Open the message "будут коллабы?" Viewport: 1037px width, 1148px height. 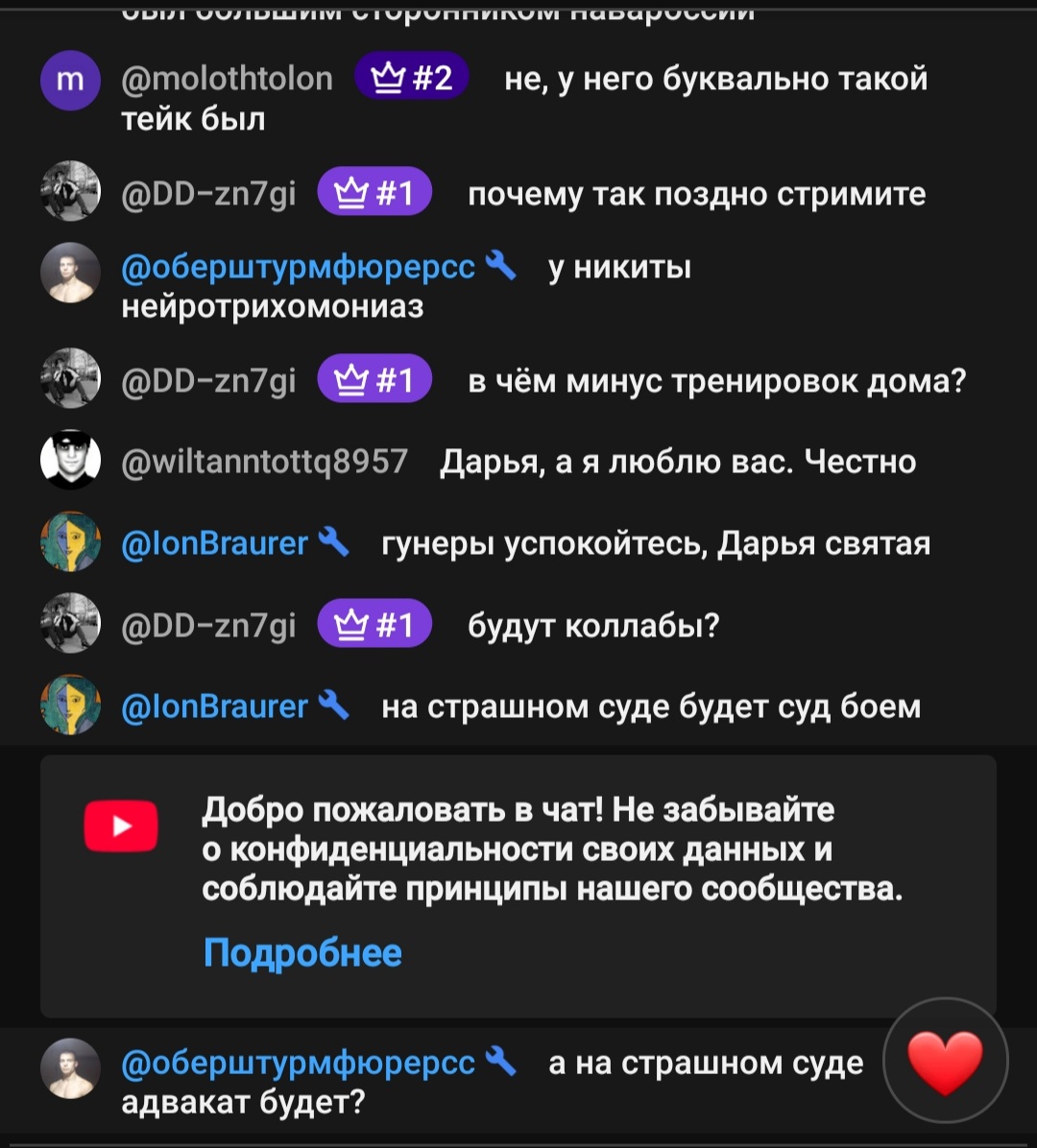click(x=592, y=626)
